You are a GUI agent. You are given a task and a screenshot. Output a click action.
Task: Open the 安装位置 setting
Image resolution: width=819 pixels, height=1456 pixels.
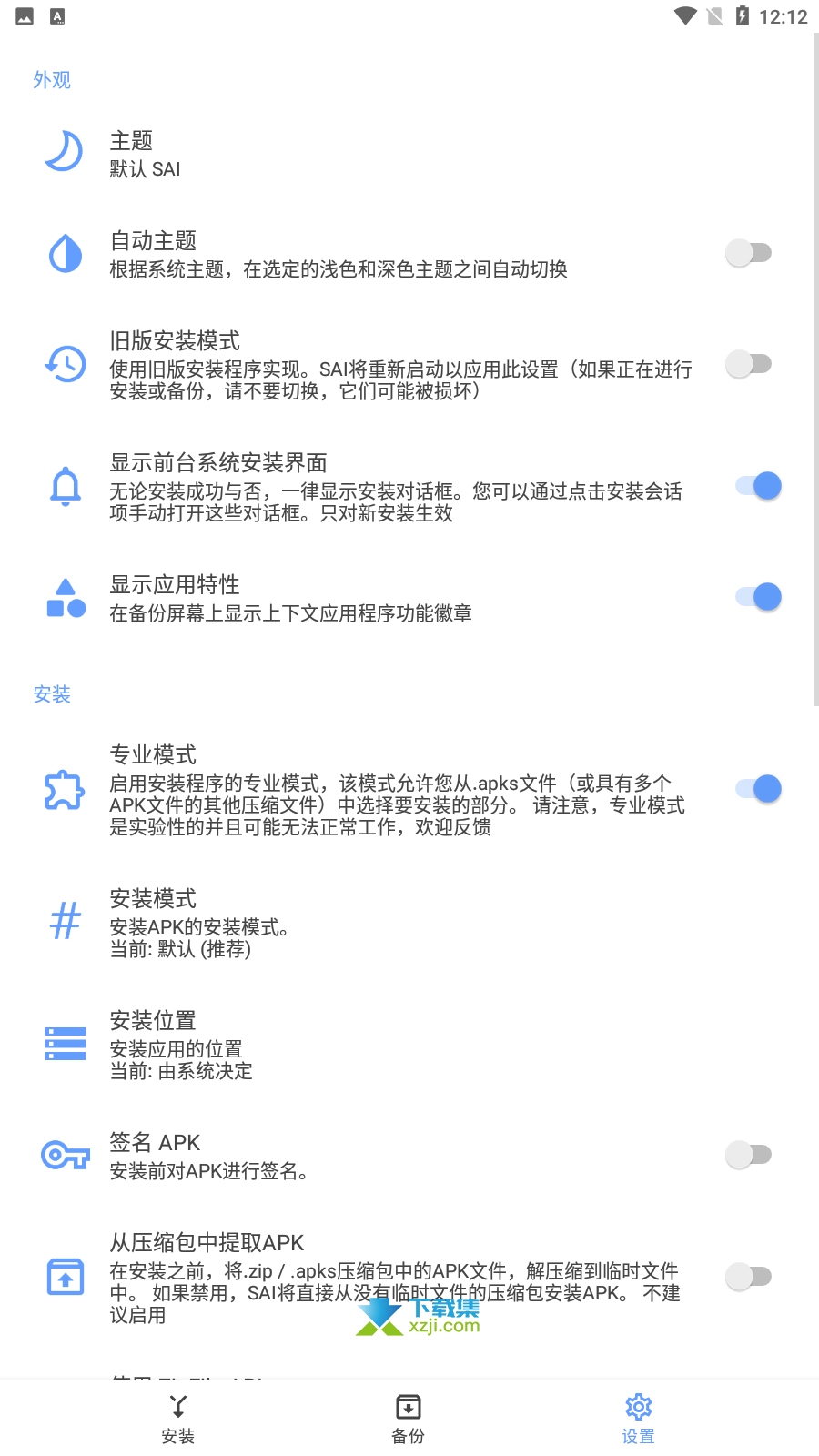click(x=409, y=1044)
